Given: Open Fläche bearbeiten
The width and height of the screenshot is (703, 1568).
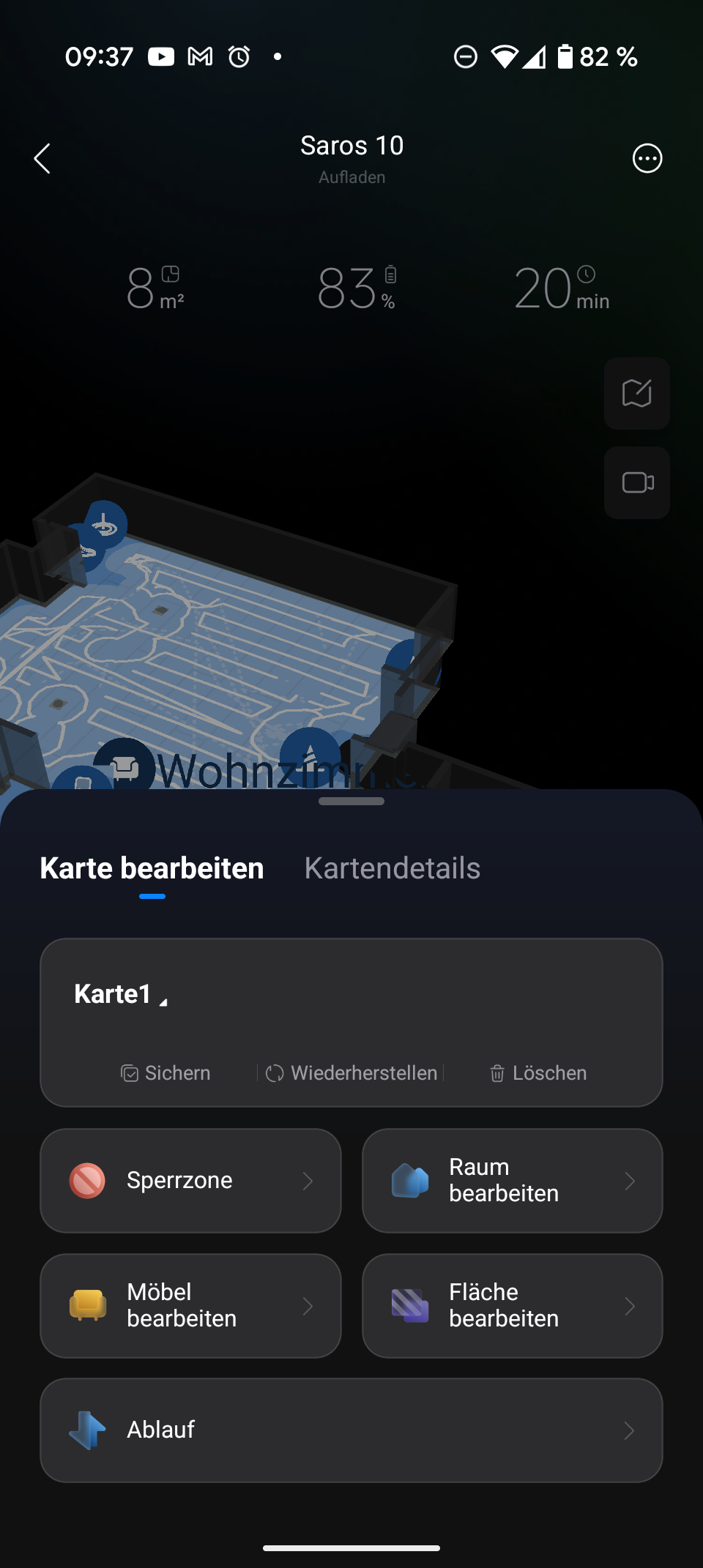Looking at the screenshot, I should coord(513,1306).
